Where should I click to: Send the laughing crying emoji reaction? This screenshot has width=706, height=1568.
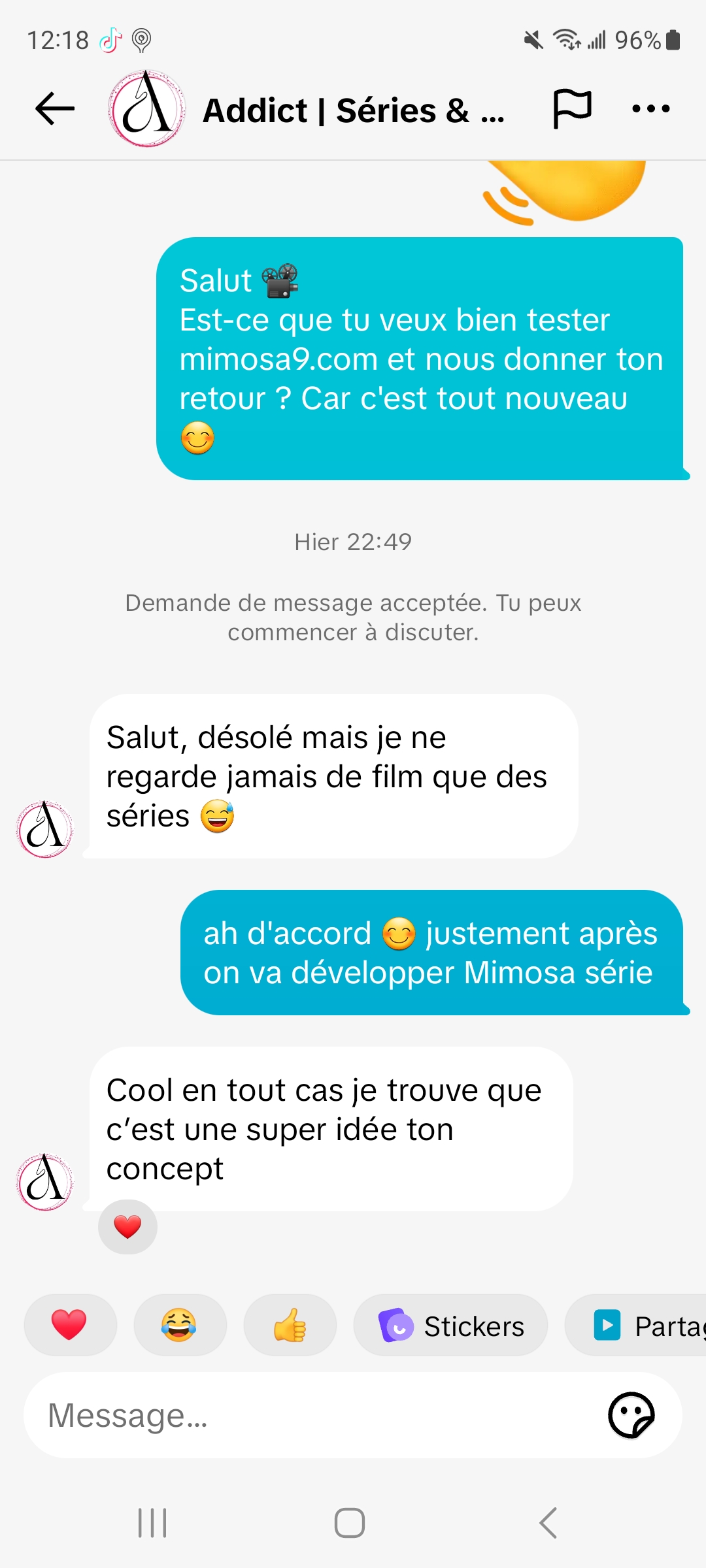click(180, 1326)
